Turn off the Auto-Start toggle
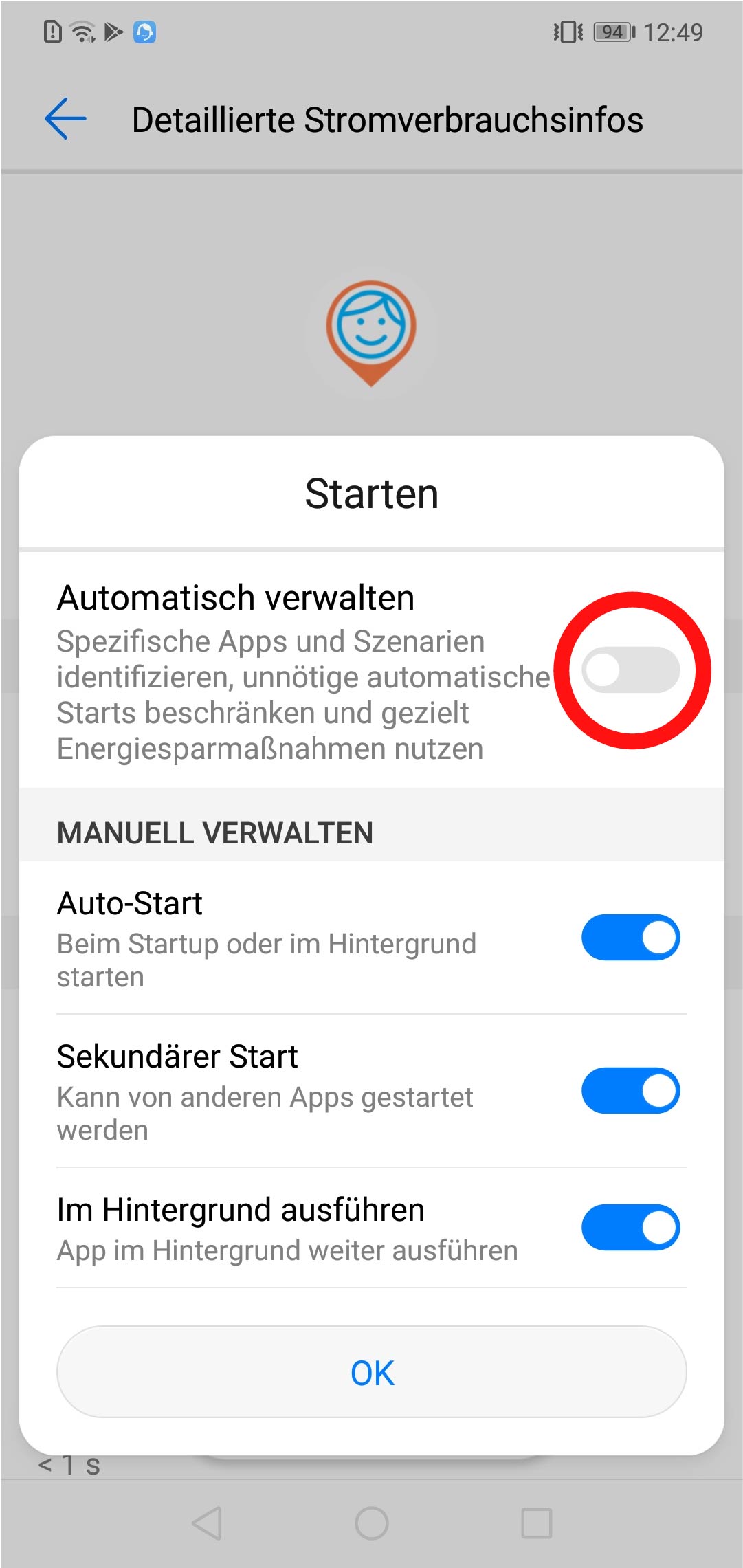Image resolution: width=743 pixels, height=1568 pixels. click(x=630, y=937)
